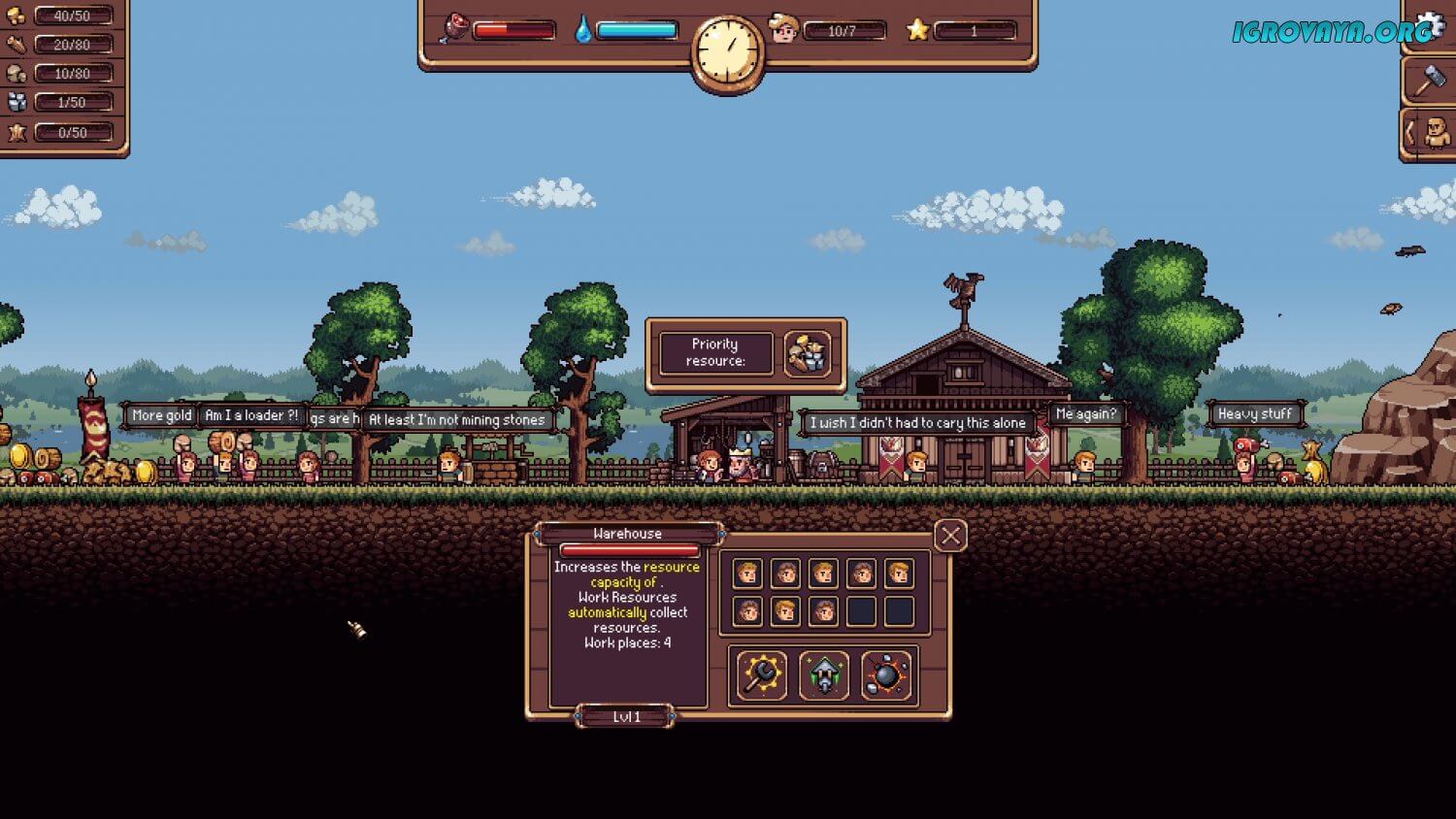Tap the wrench repair icon
The height and width of the screenshot is (819, 1456).
click(762, 674)
